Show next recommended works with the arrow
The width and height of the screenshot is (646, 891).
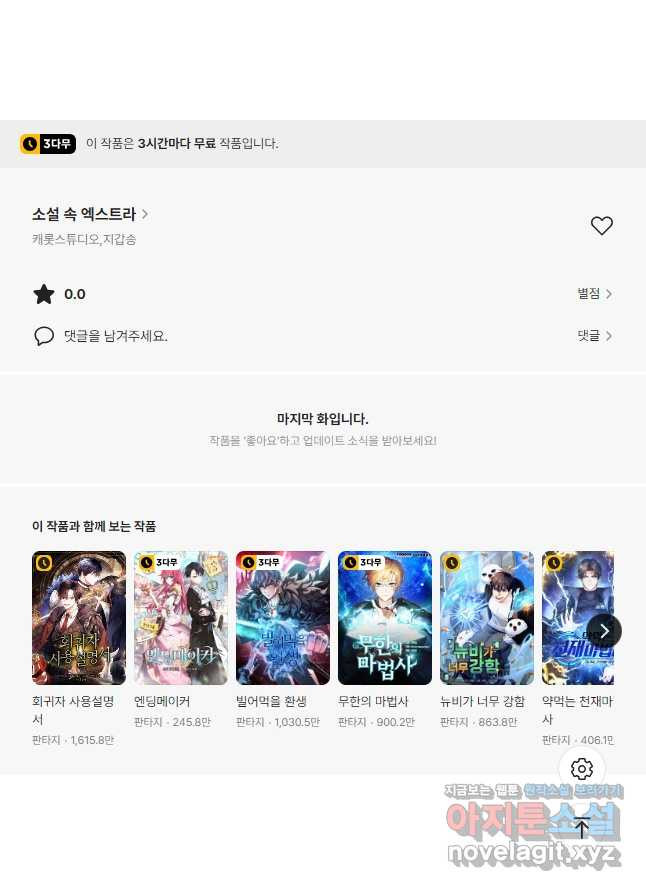[x=604, y=631]
